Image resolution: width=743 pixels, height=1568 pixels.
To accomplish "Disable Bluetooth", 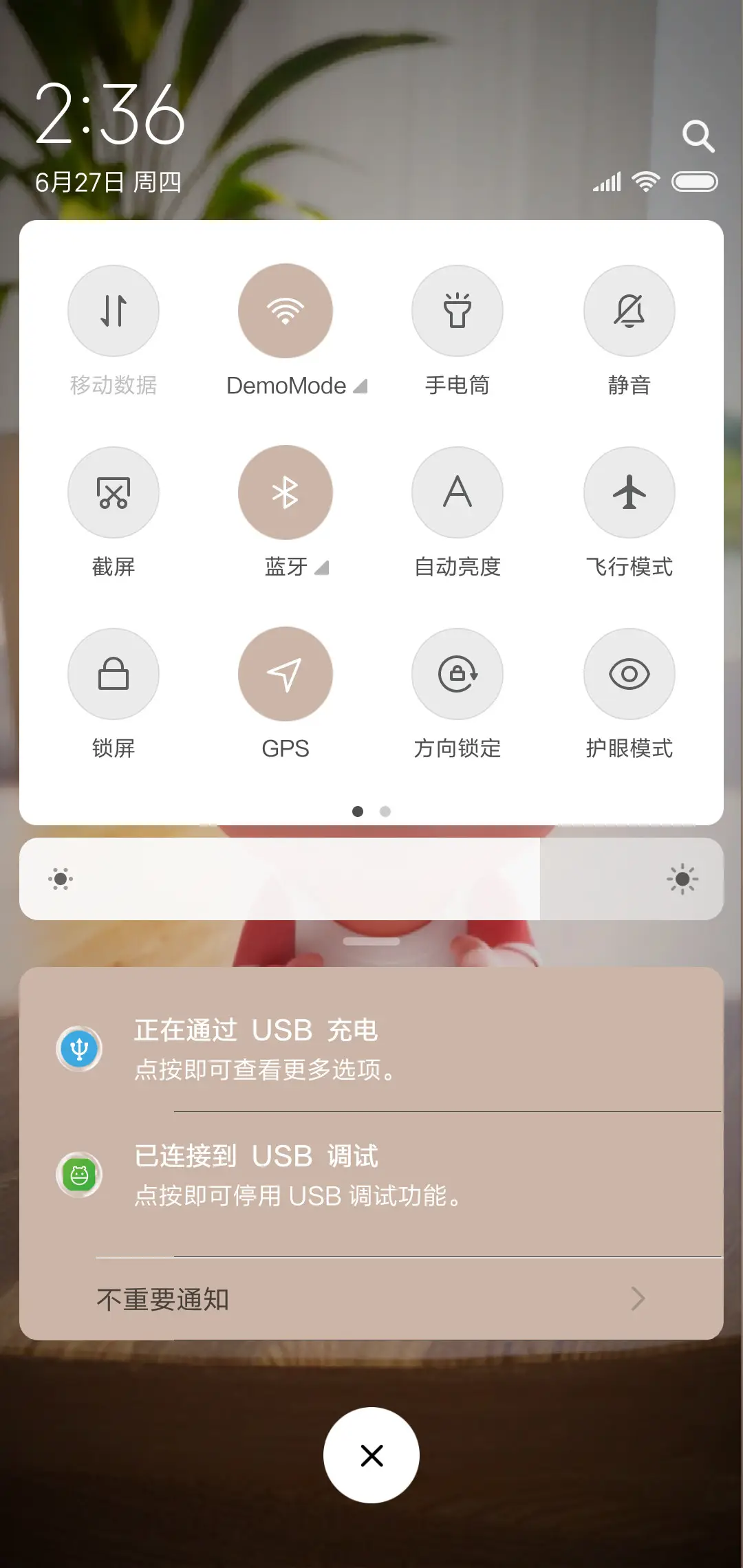I will (x=286, y=492).
